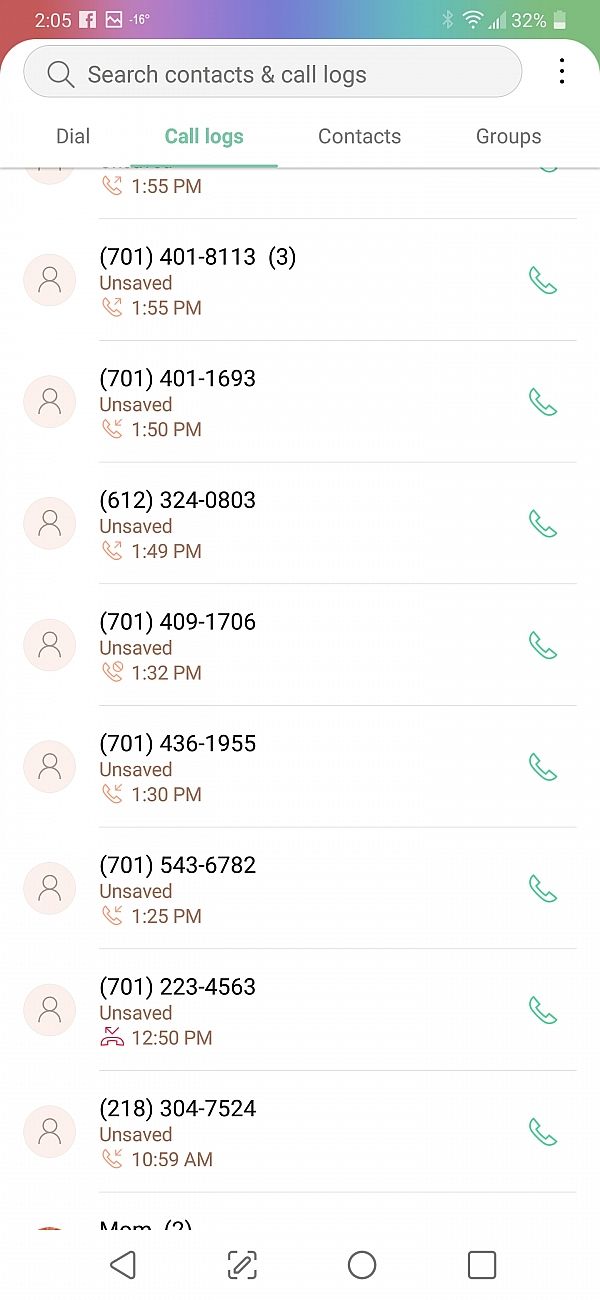Open the call log entry for (701) 543-6782
Viewport: 600px width, 1300px height.
[300, 888]
